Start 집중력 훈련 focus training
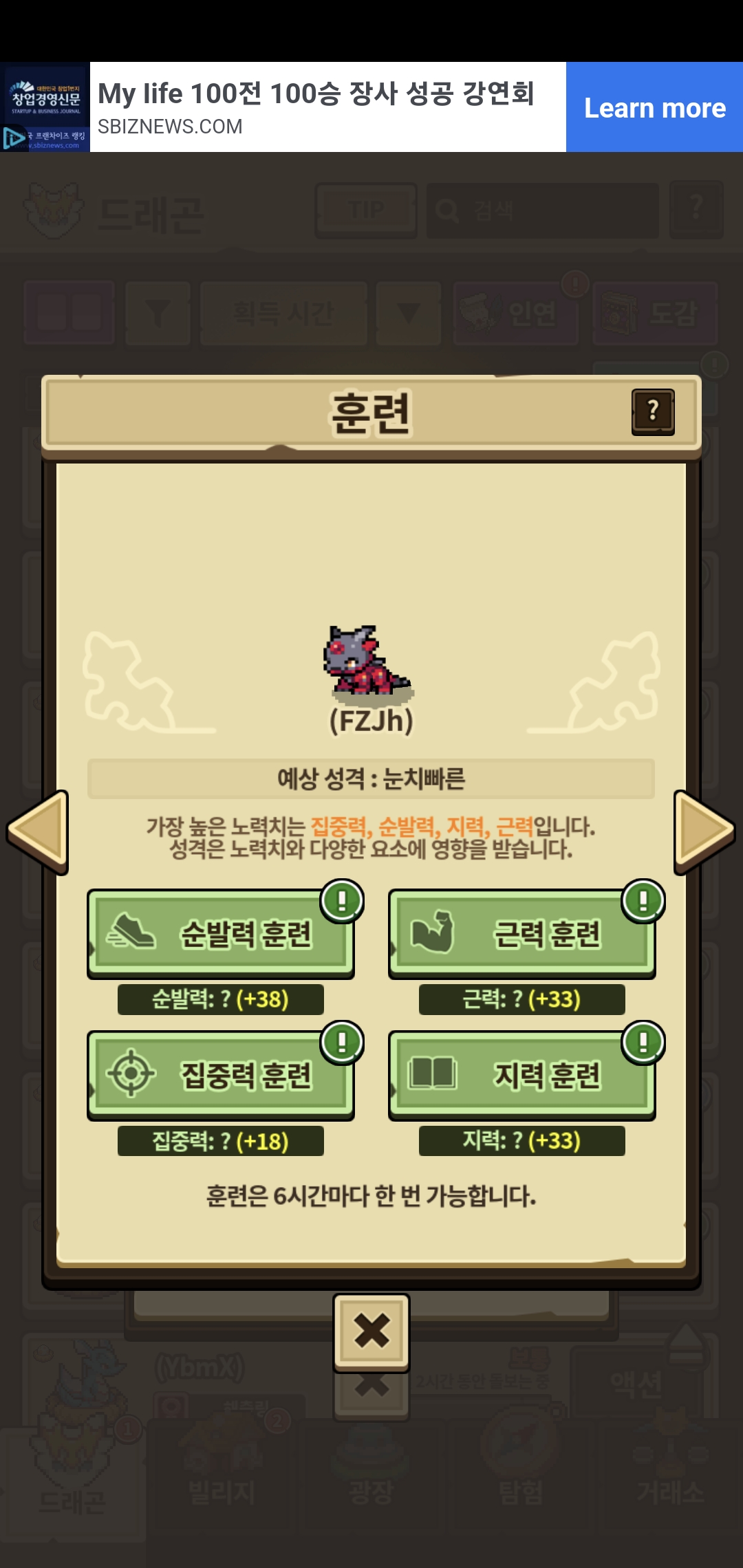The image size is (743, 1568). (220, 1075)
